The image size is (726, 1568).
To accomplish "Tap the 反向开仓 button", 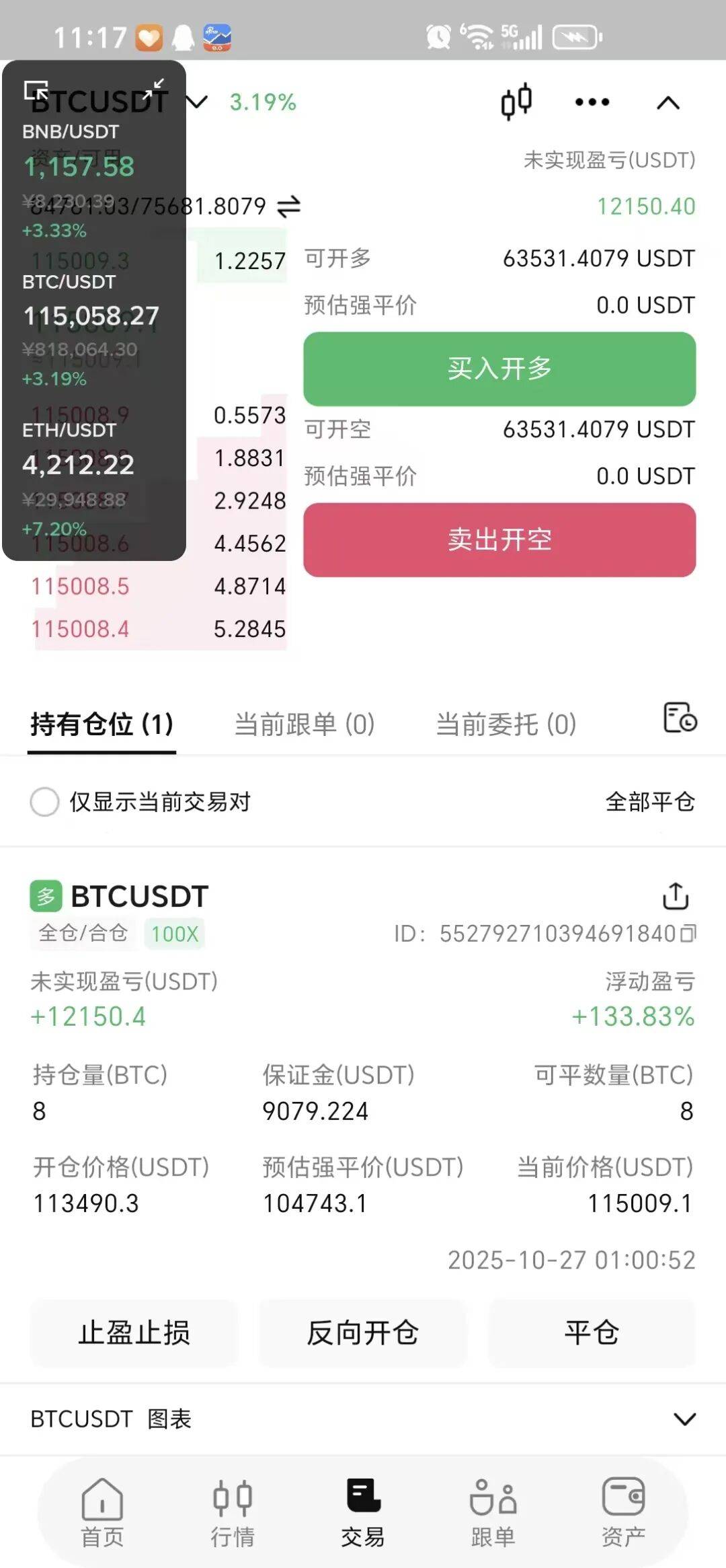I will pos(363,1333).
